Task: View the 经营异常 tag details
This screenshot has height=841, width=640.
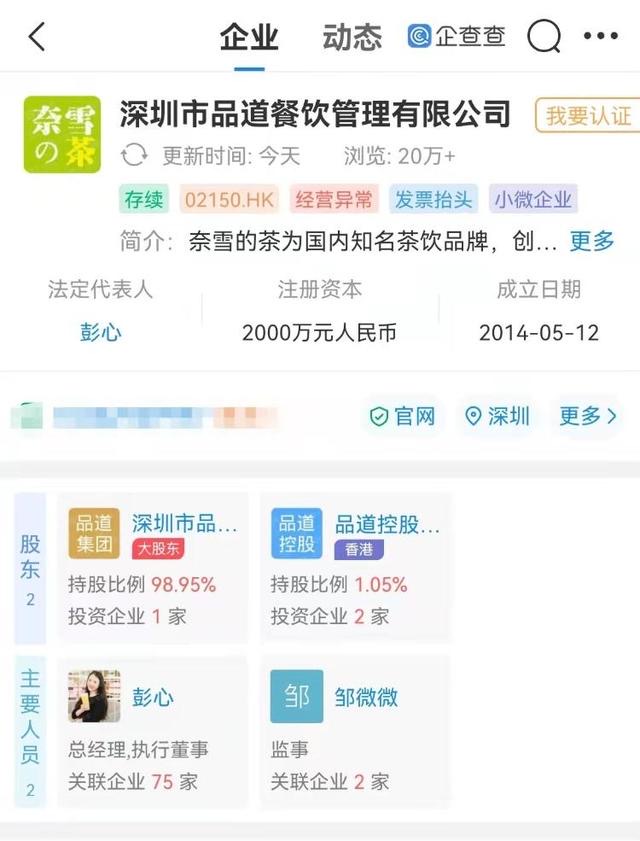Action: tap(333, 199)
